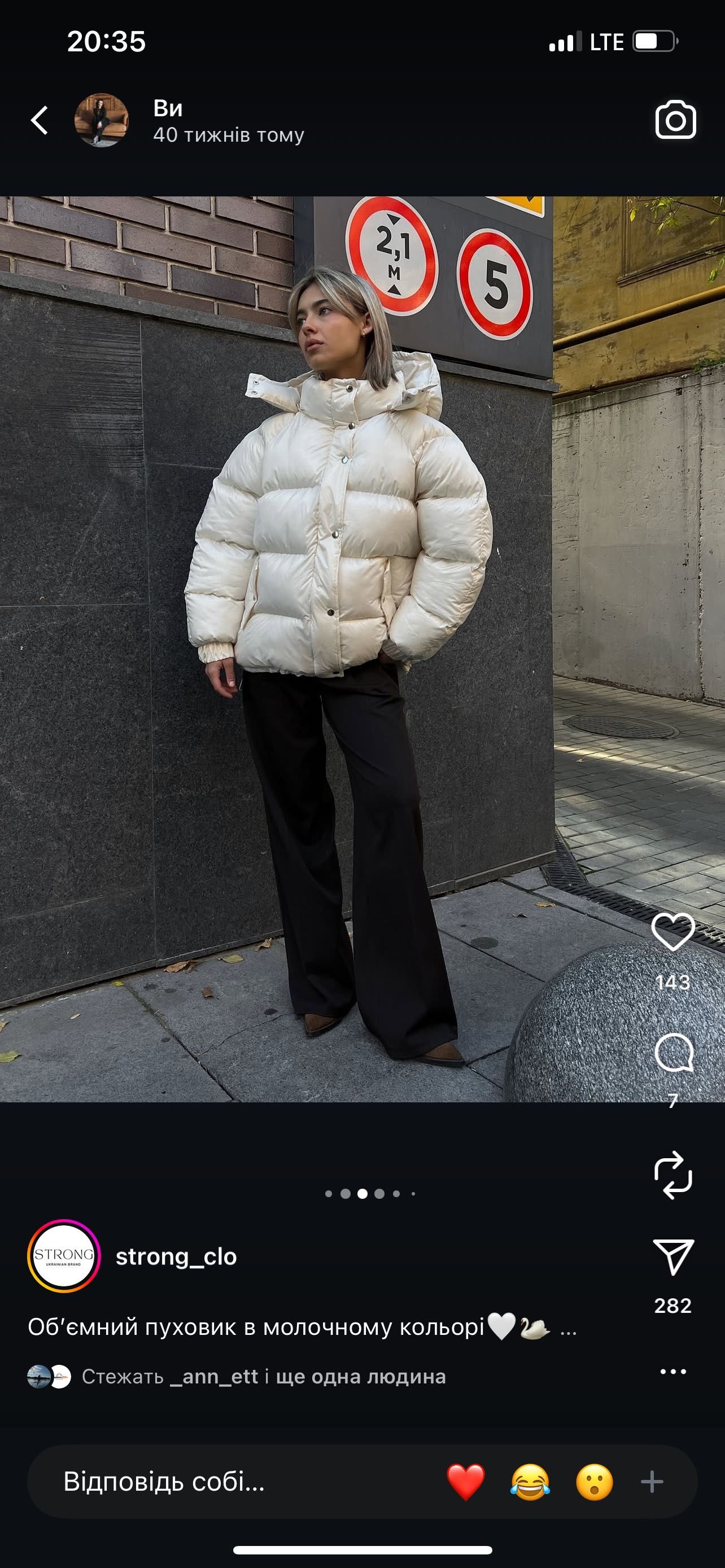
Task: Like the strong_clo post
Action: (672, 932)
